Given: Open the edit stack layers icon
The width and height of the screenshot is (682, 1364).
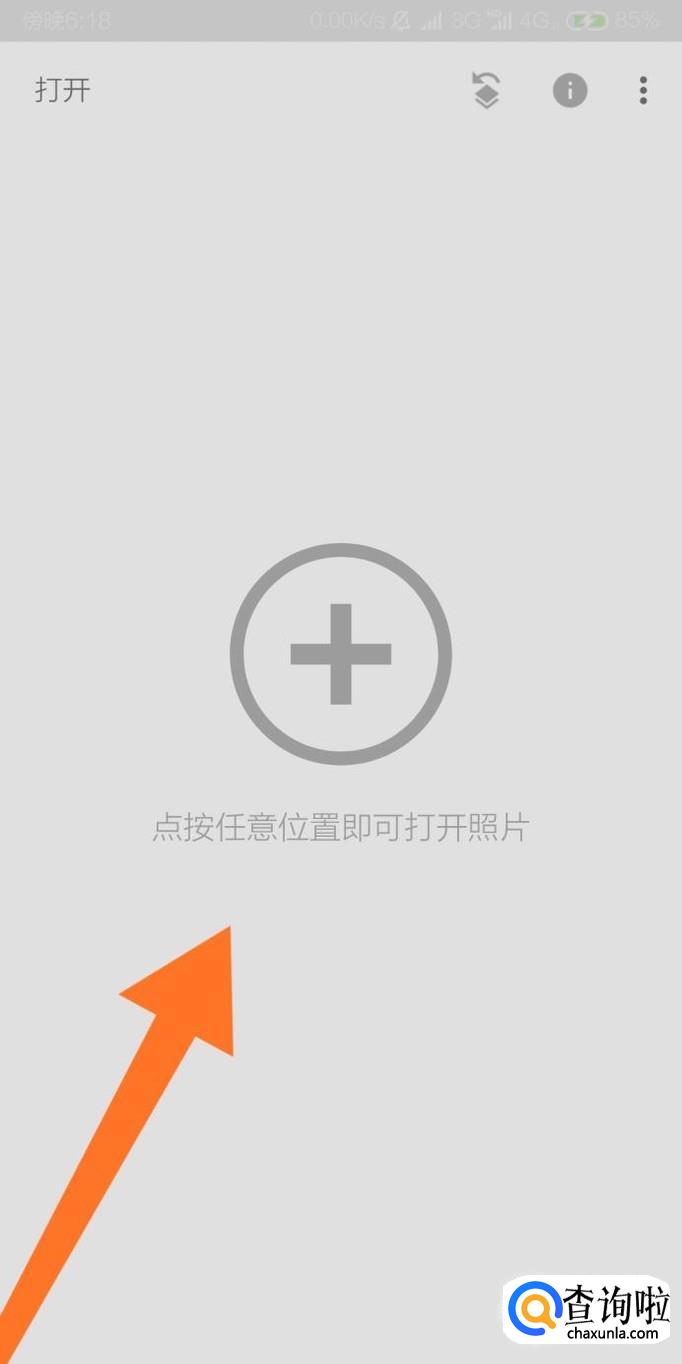Looking at the screenshot, I should pyautogui.click(x=486, y=90).
